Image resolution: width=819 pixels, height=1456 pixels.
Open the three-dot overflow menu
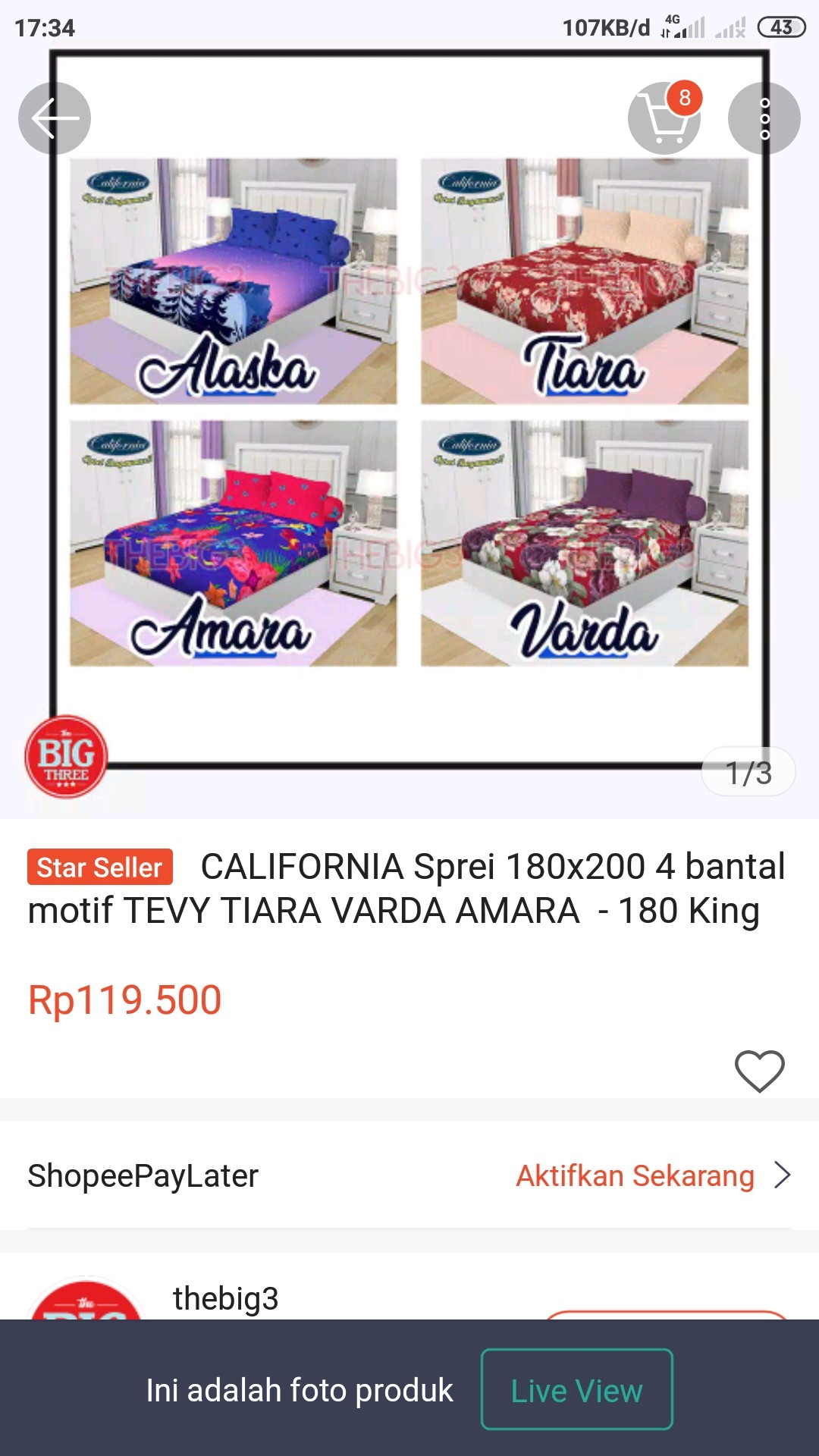click(x=764, y=118)
